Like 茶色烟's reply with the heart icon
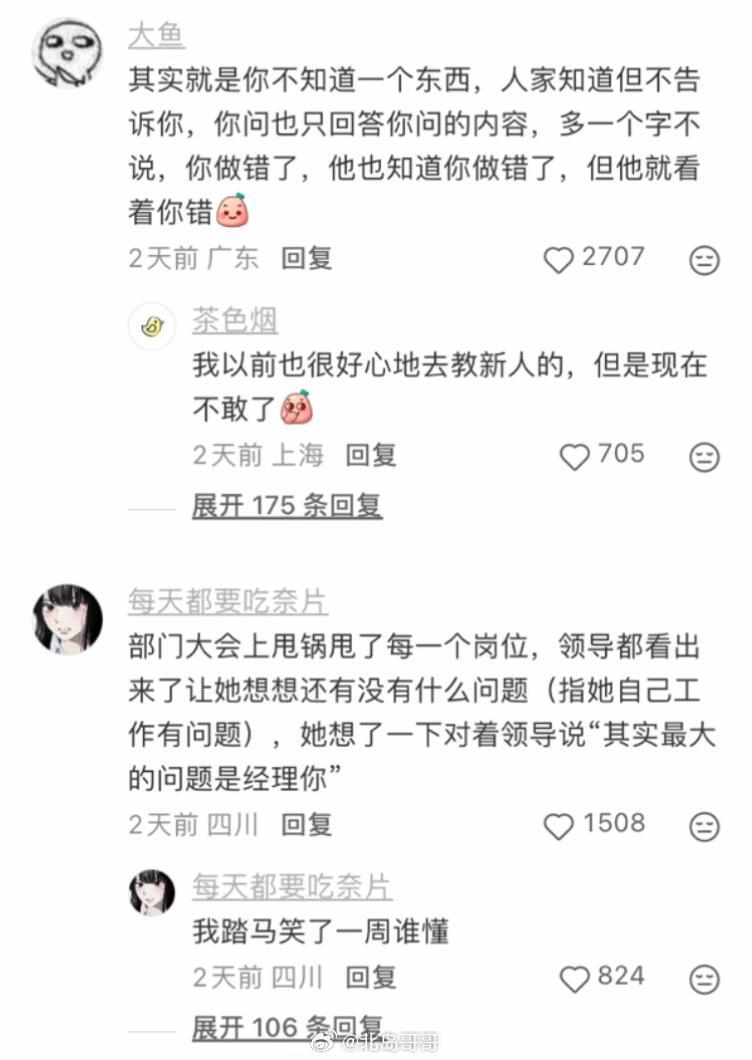This screenshot has width=752, height=1060. 576,455
